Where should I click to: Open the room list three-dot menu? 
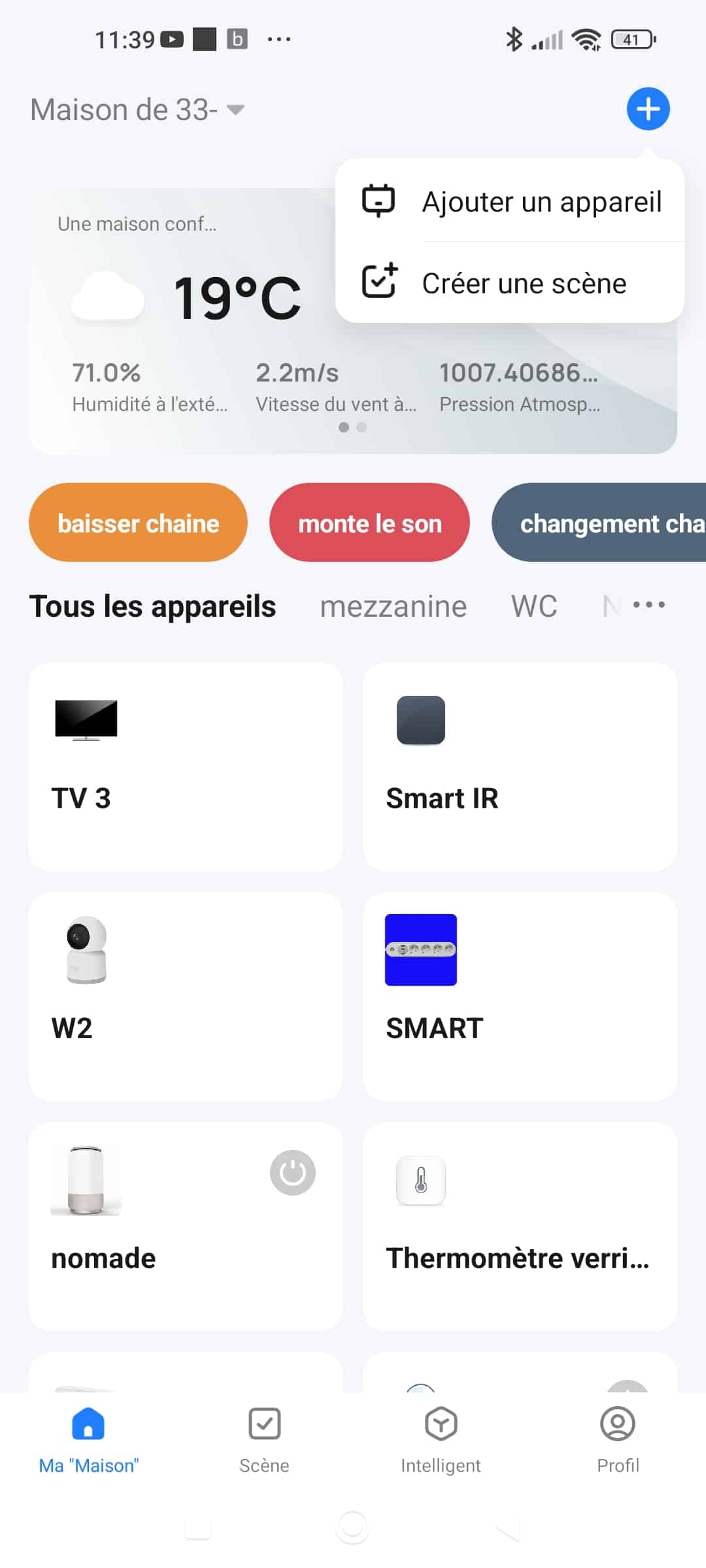[x=649, y=605]
